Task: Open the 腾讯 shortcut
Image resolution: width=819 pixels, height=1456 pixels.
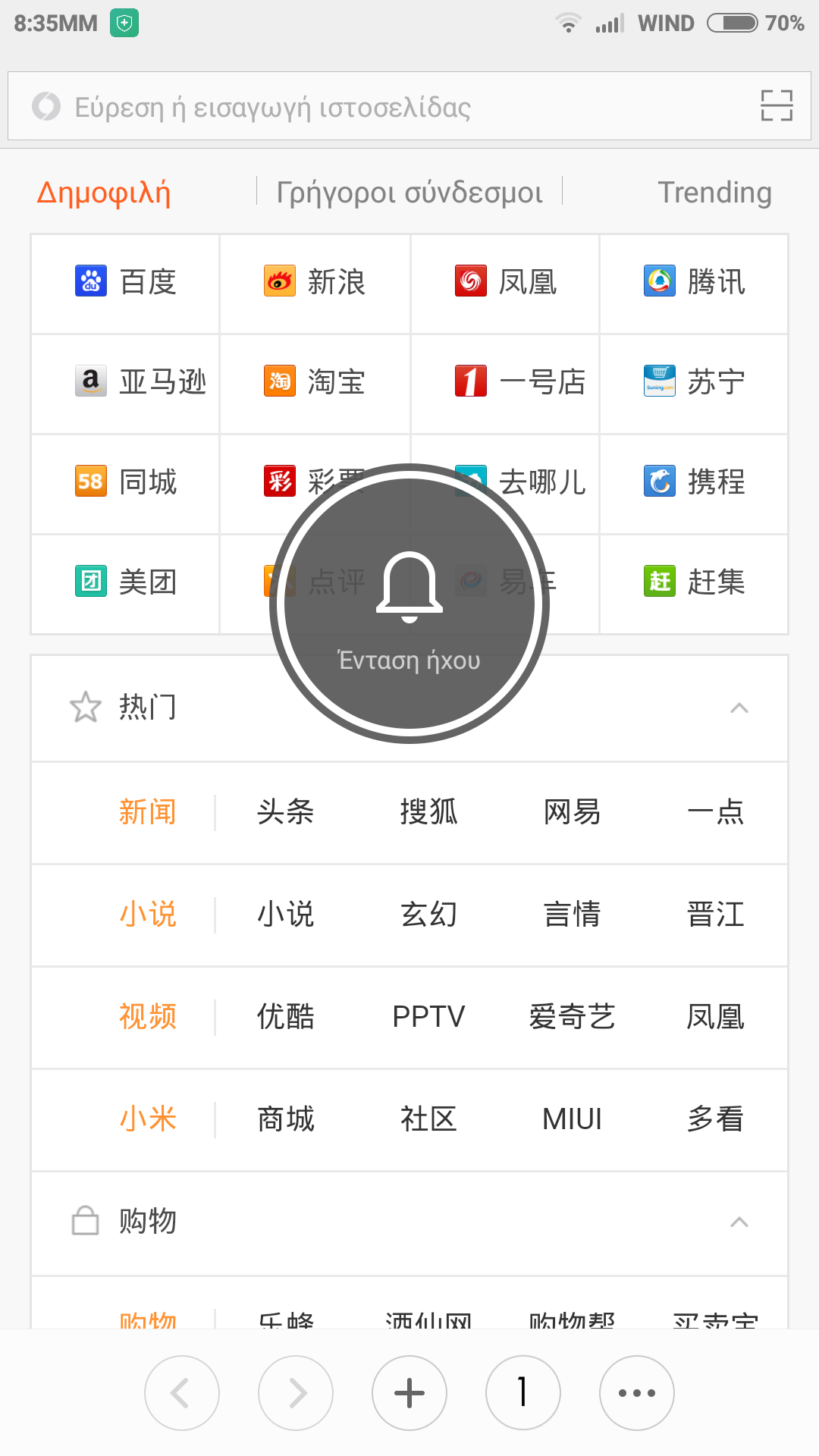Action: 694,282
